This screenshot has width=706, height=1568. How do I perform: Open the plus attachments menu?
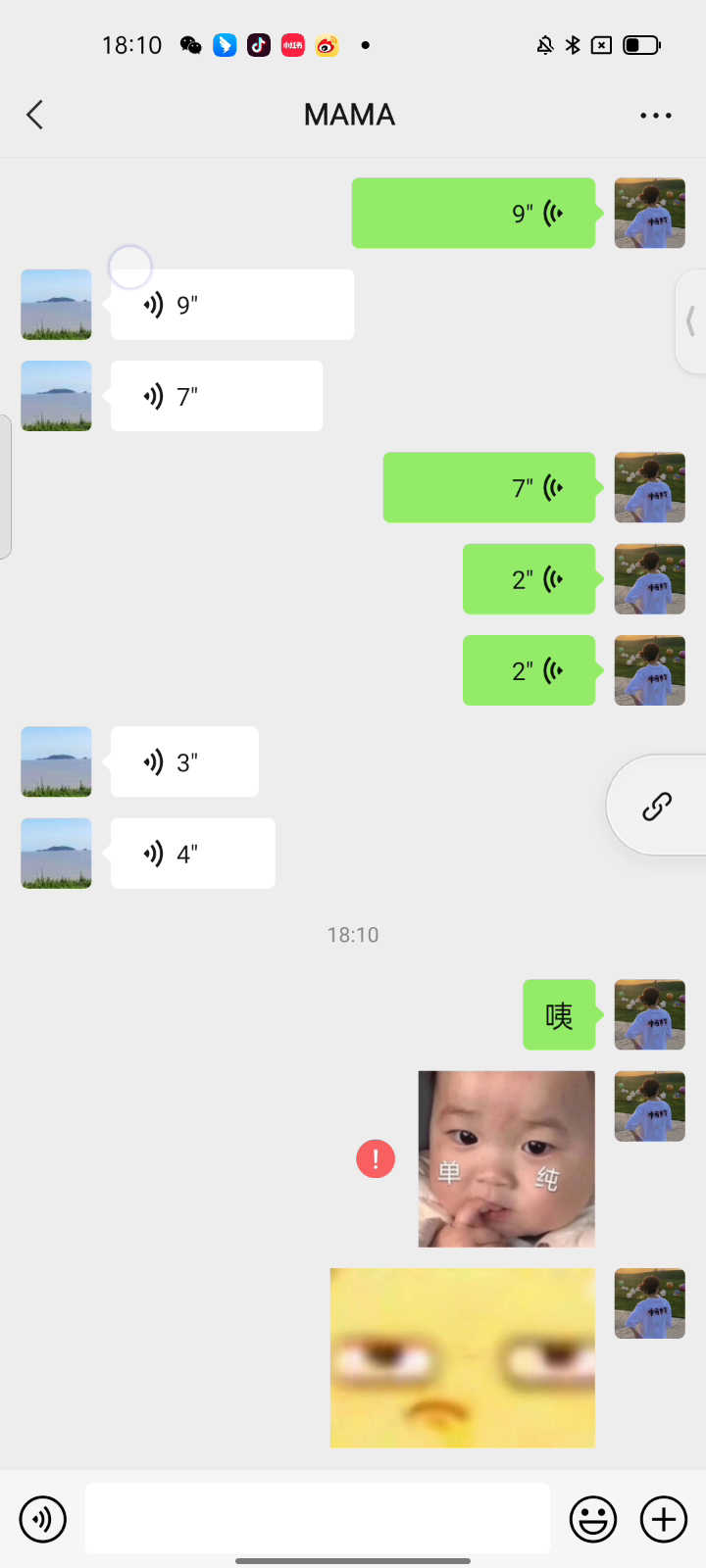(664, 1519)
